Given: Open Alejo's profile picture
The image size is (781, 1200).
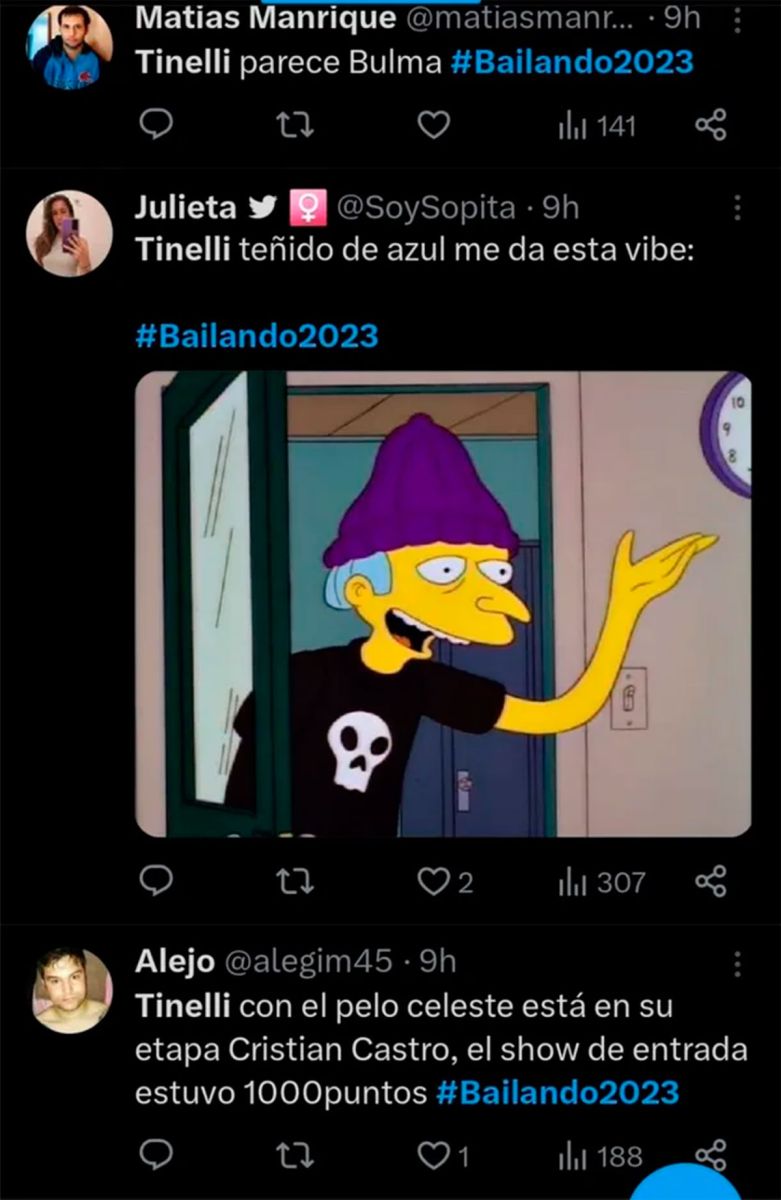Looking at the screenshot, I should point(71,989).
